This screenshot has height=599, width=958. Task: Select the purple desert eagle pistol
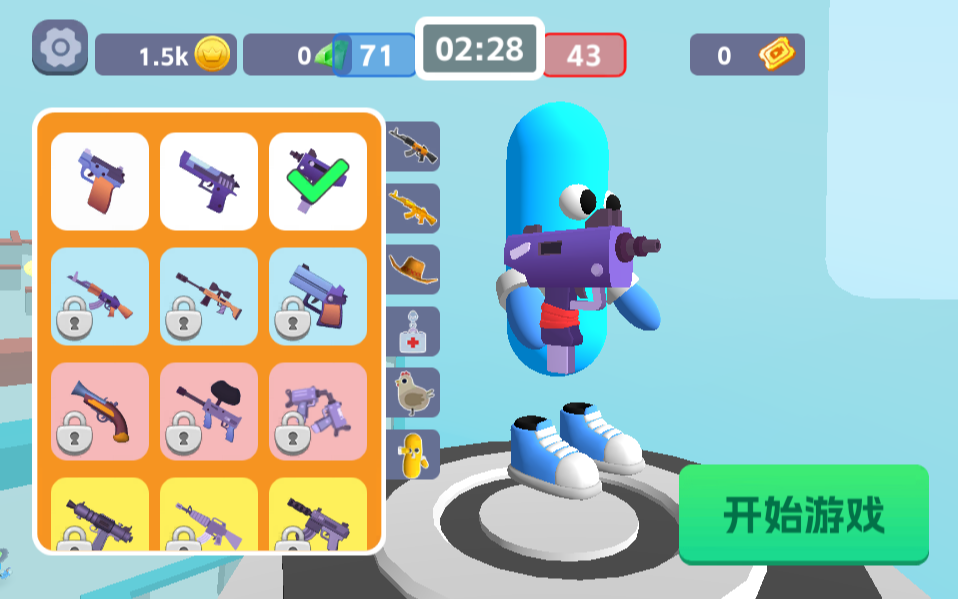pos(208,181)
